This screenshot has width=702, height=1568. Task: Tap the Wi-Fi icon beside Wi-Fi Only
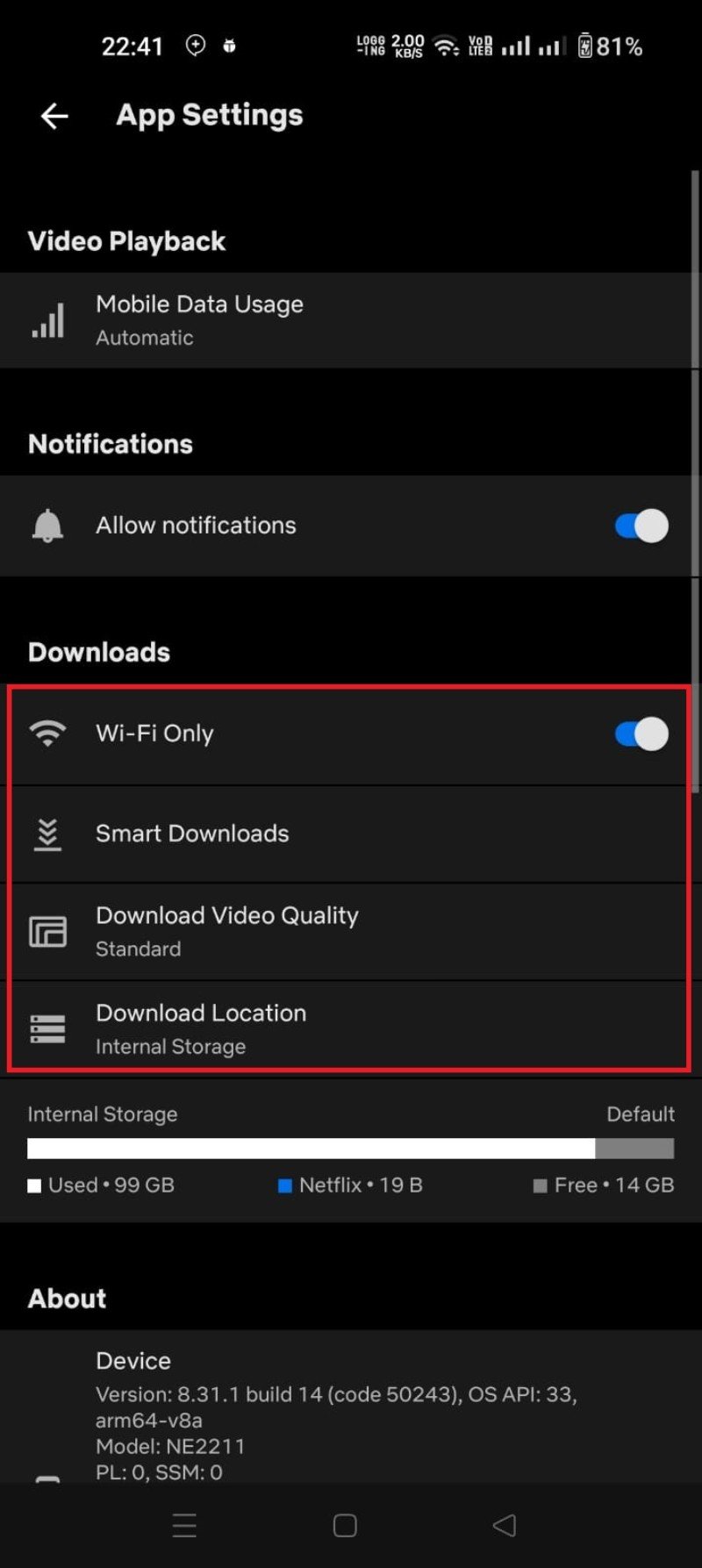click(x=48, y=734)
